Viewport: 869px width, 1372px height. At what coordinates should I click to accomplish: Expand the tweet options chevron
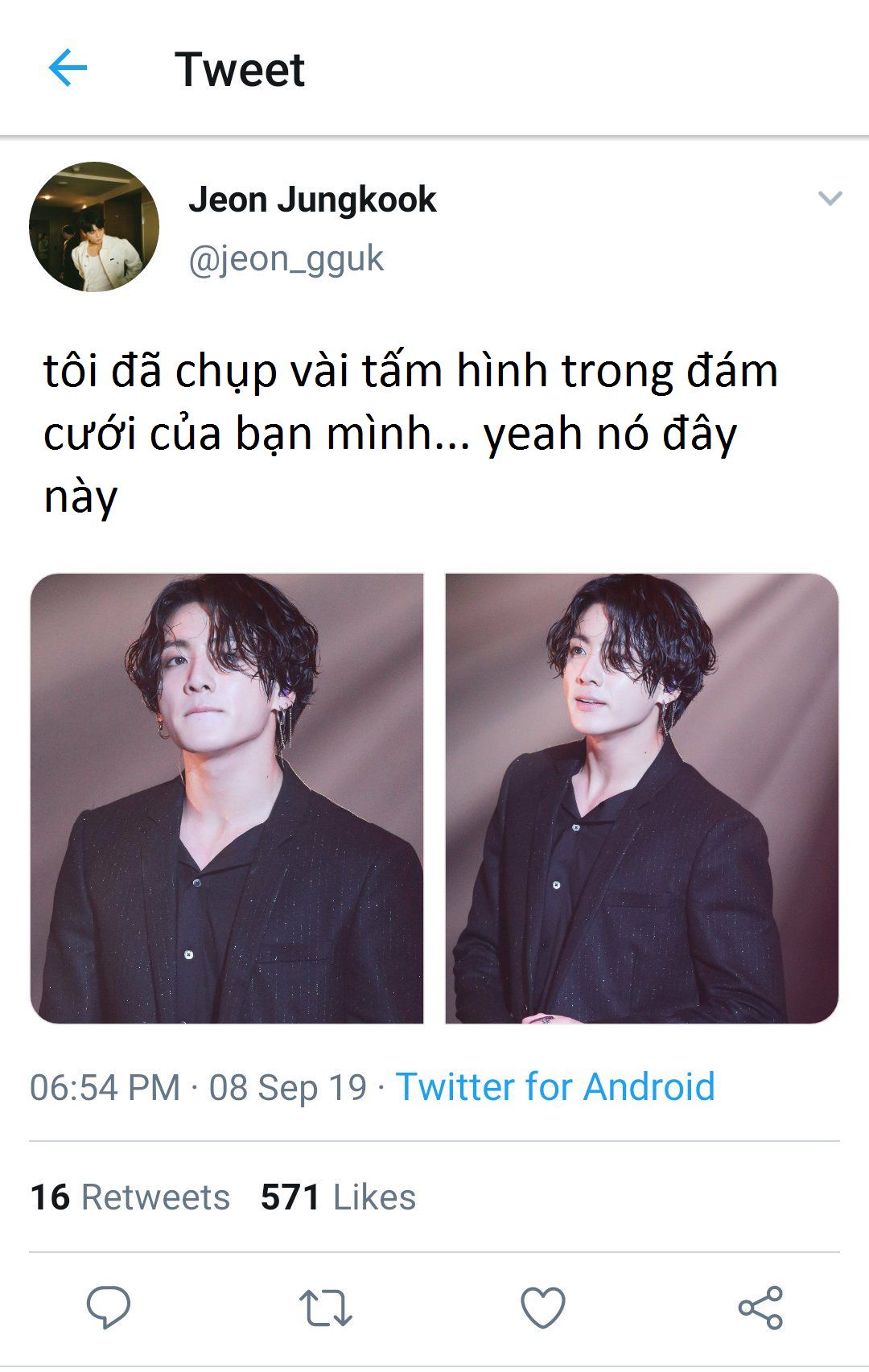[829, 198]
